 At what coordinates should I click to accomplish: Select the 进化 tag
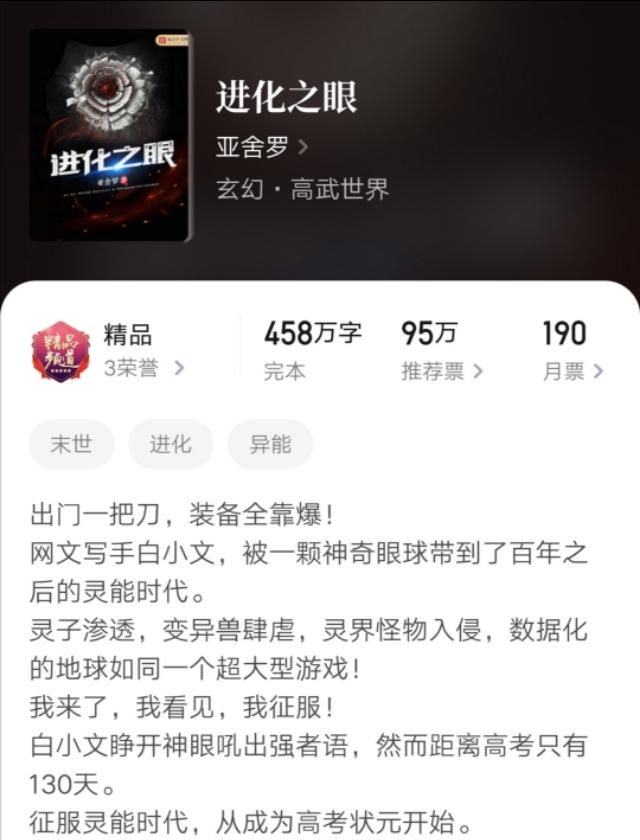pyautogui.click(x=170, y=445)
